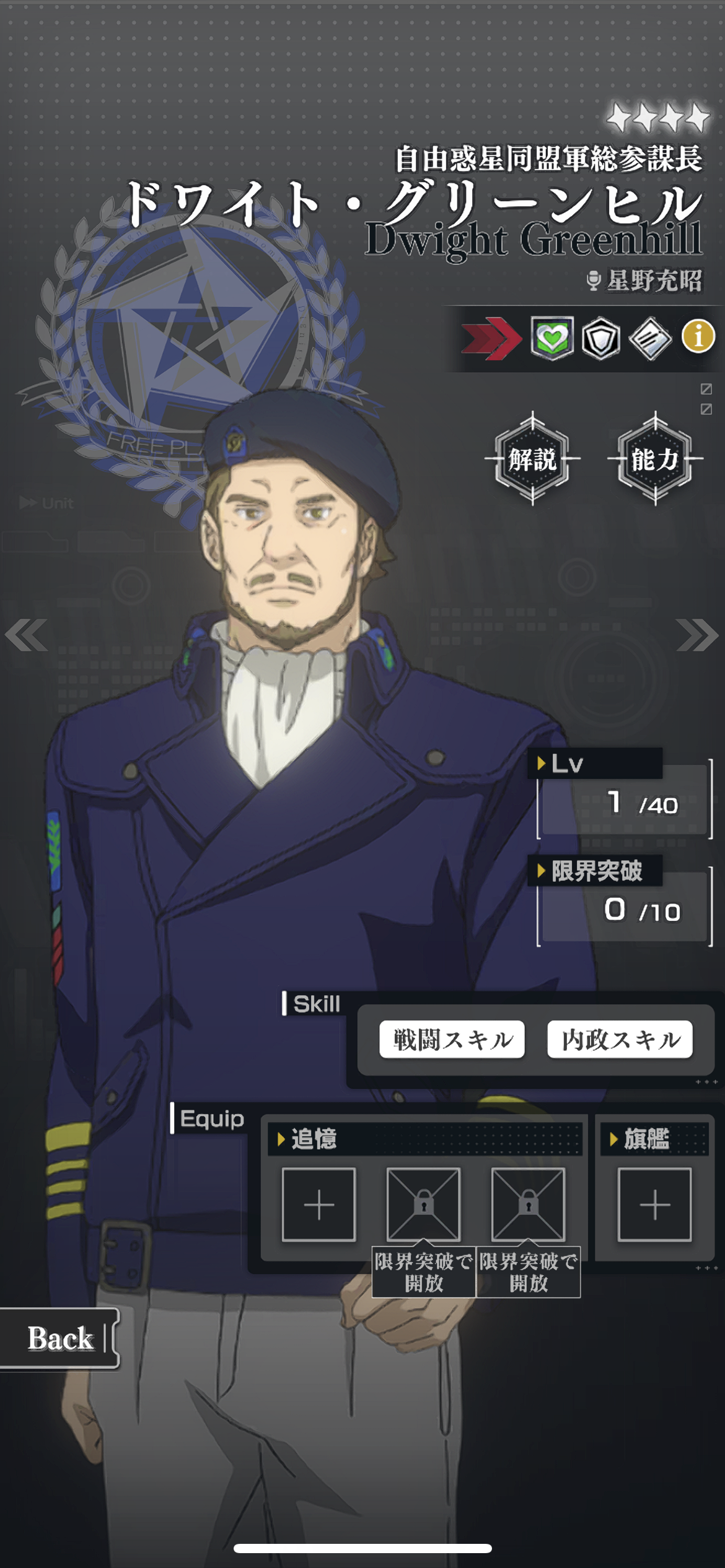Go to the next character with right arrows
The height and width of the screenshot is (1568, 725).
point(698,635)
